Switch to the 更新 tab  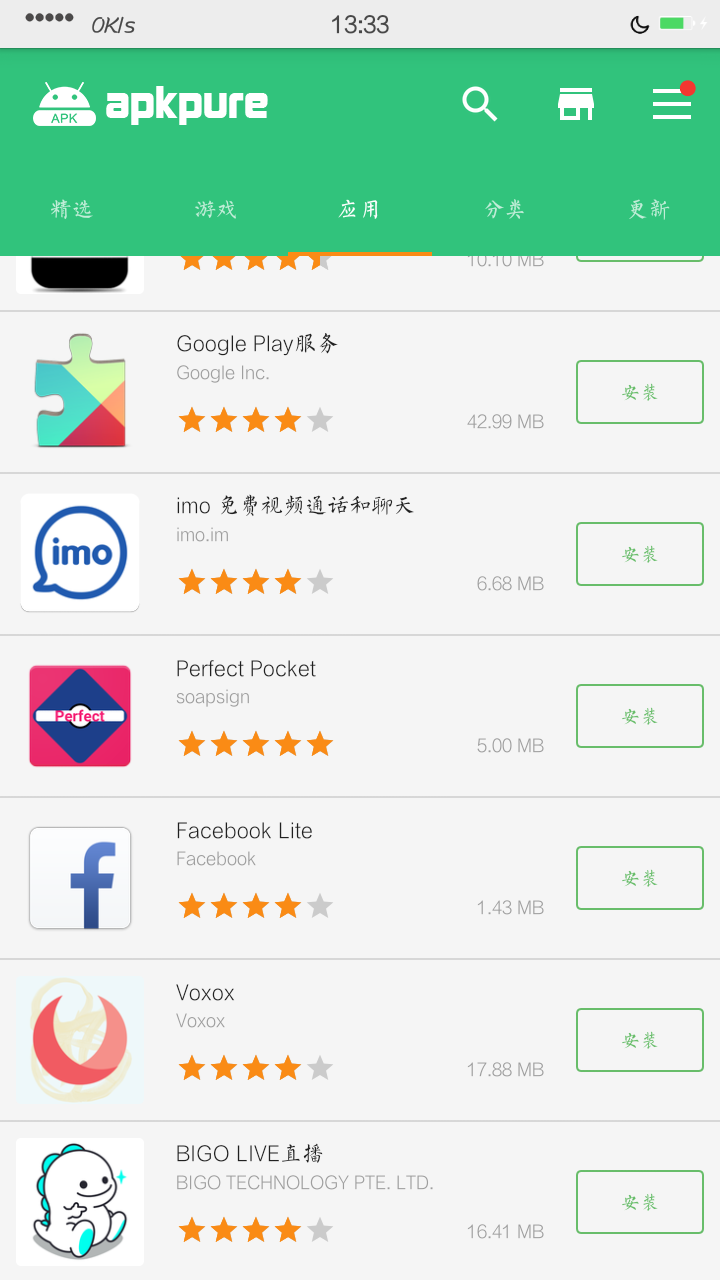tap(648, 209)
